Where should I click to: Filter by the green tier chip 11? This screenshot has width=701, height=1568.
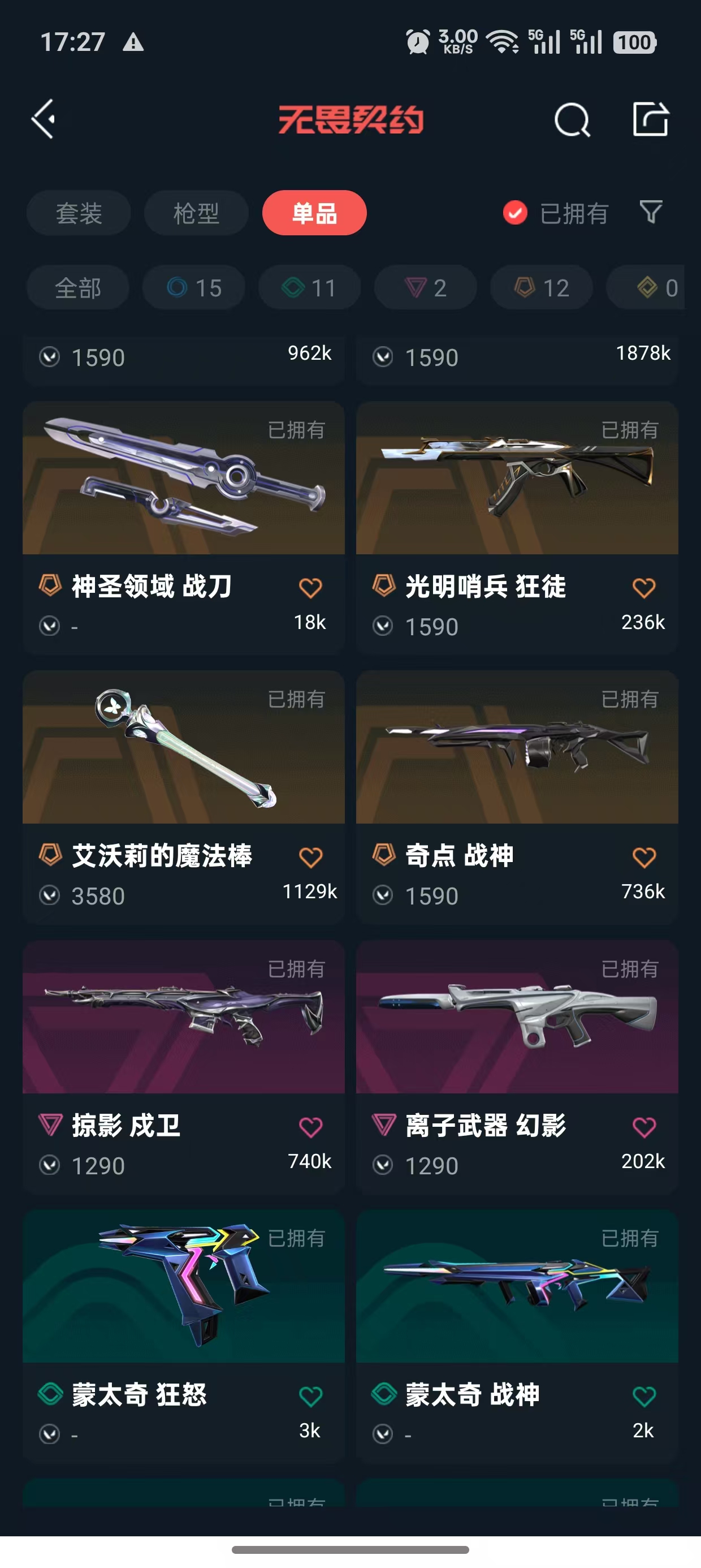pyautogui.click(x=310, y=287)
